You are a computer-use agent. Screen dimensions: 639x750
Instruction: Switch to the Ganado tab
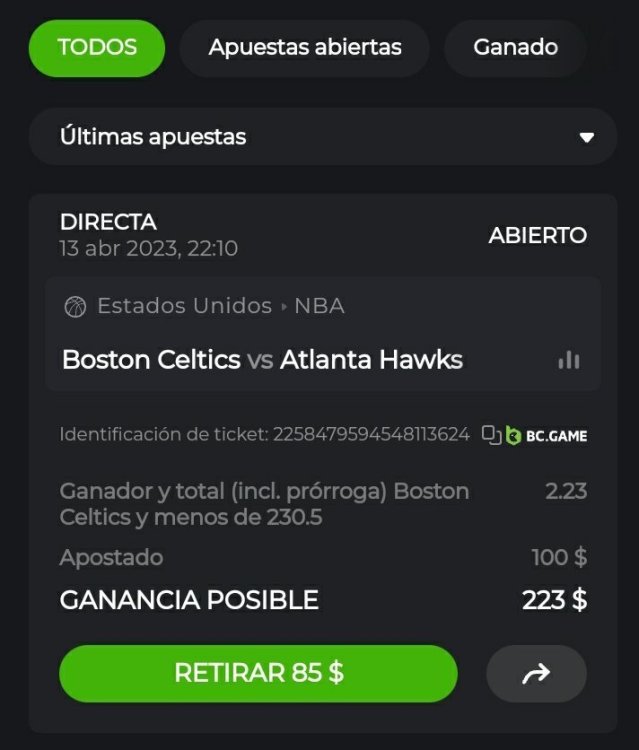[x=515, y=48]
